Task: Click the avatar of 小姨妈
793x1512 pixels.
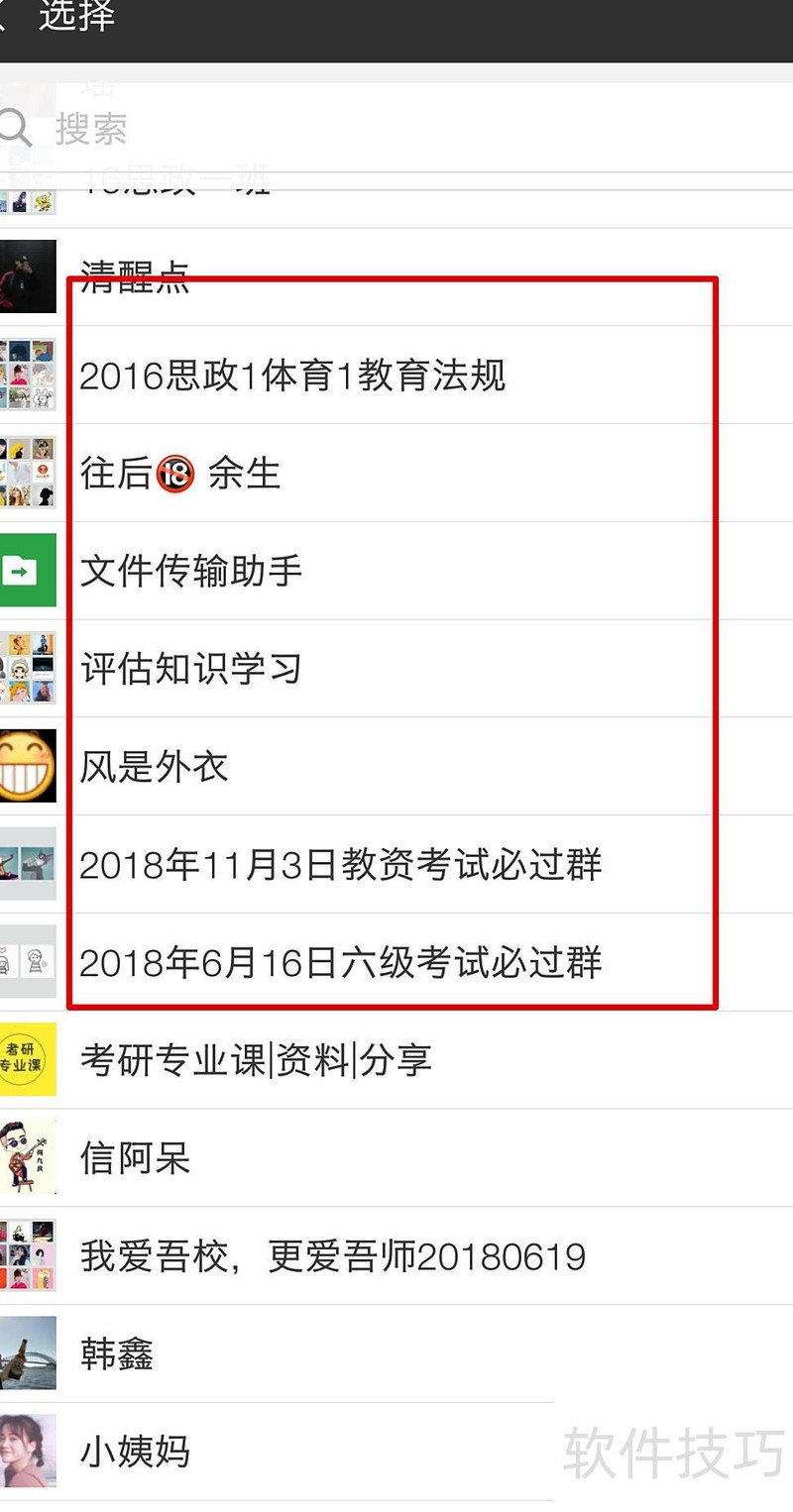Action: (x=29, y=1449)
